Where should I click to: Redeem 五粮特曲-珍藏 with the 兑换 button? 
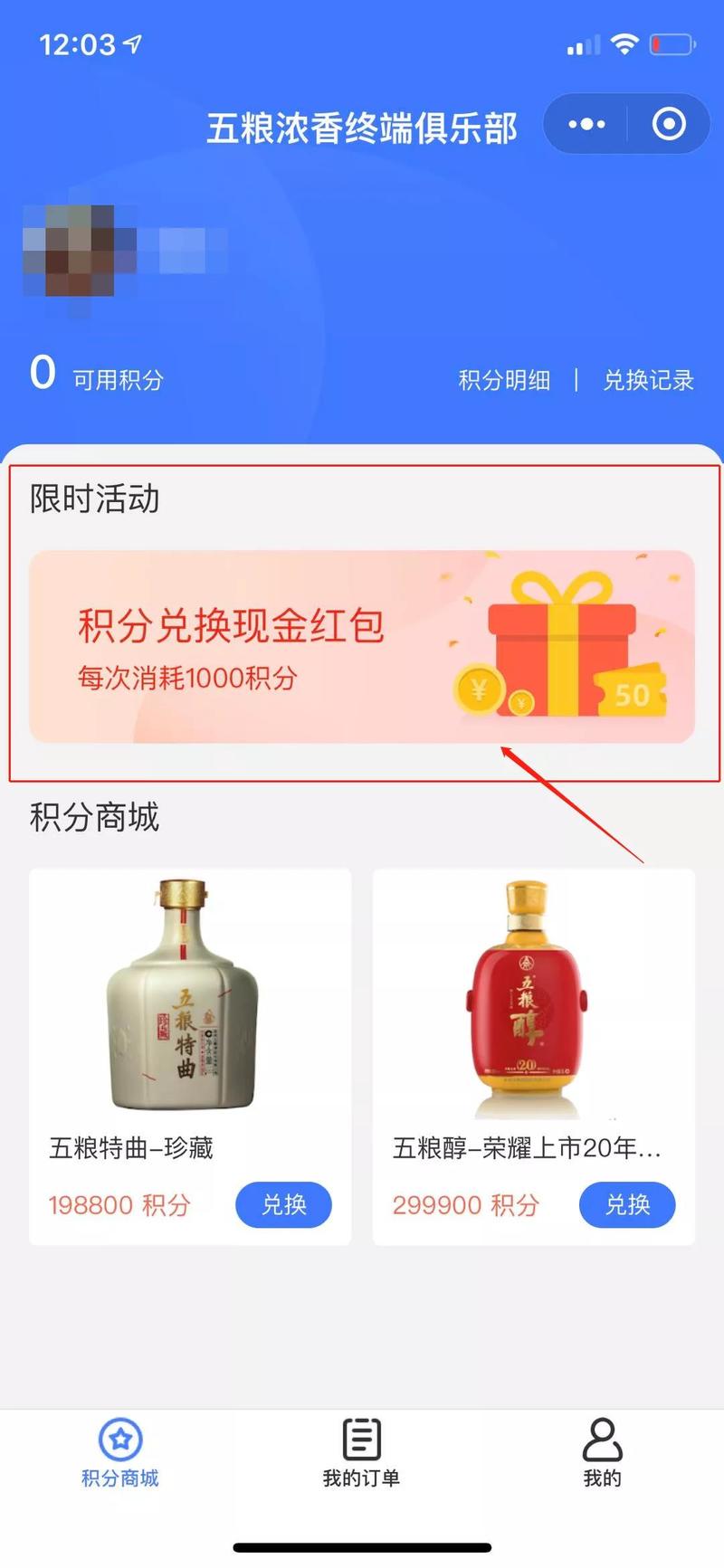coord(283,1204)
